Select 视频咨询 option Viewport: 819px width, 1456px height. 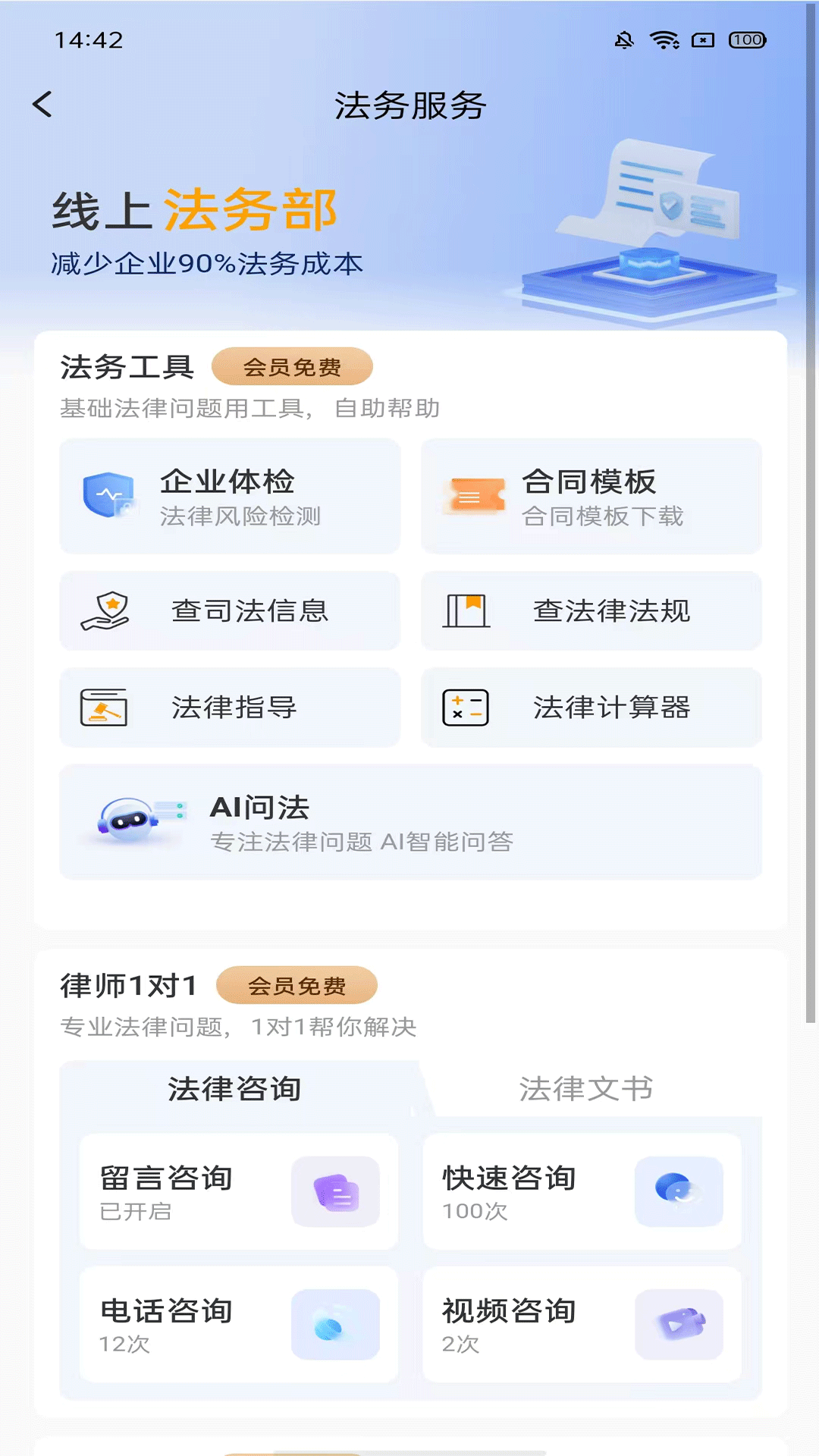(x=582, y=1324)
